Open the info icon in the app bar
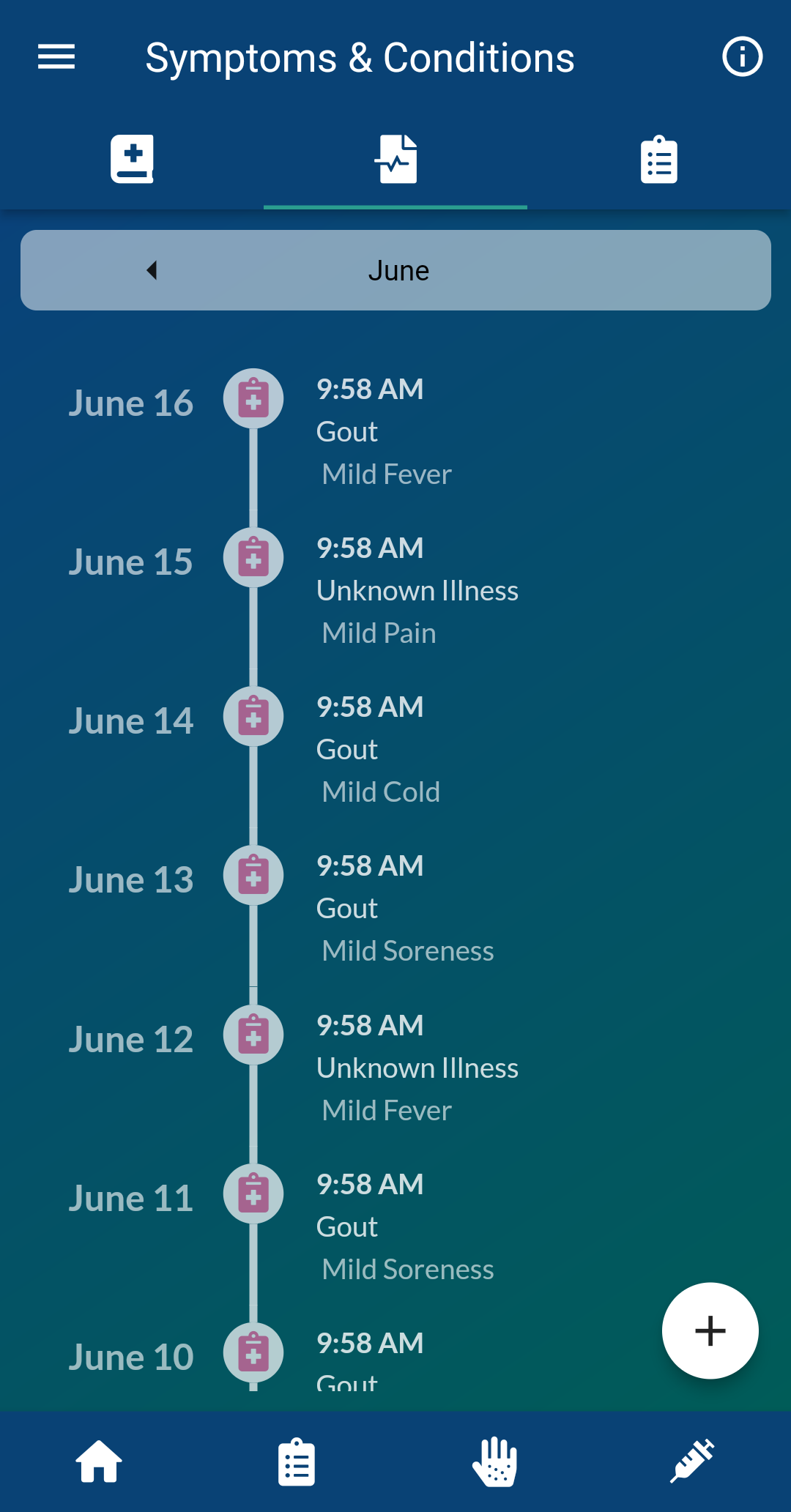 tap(742, 57)
